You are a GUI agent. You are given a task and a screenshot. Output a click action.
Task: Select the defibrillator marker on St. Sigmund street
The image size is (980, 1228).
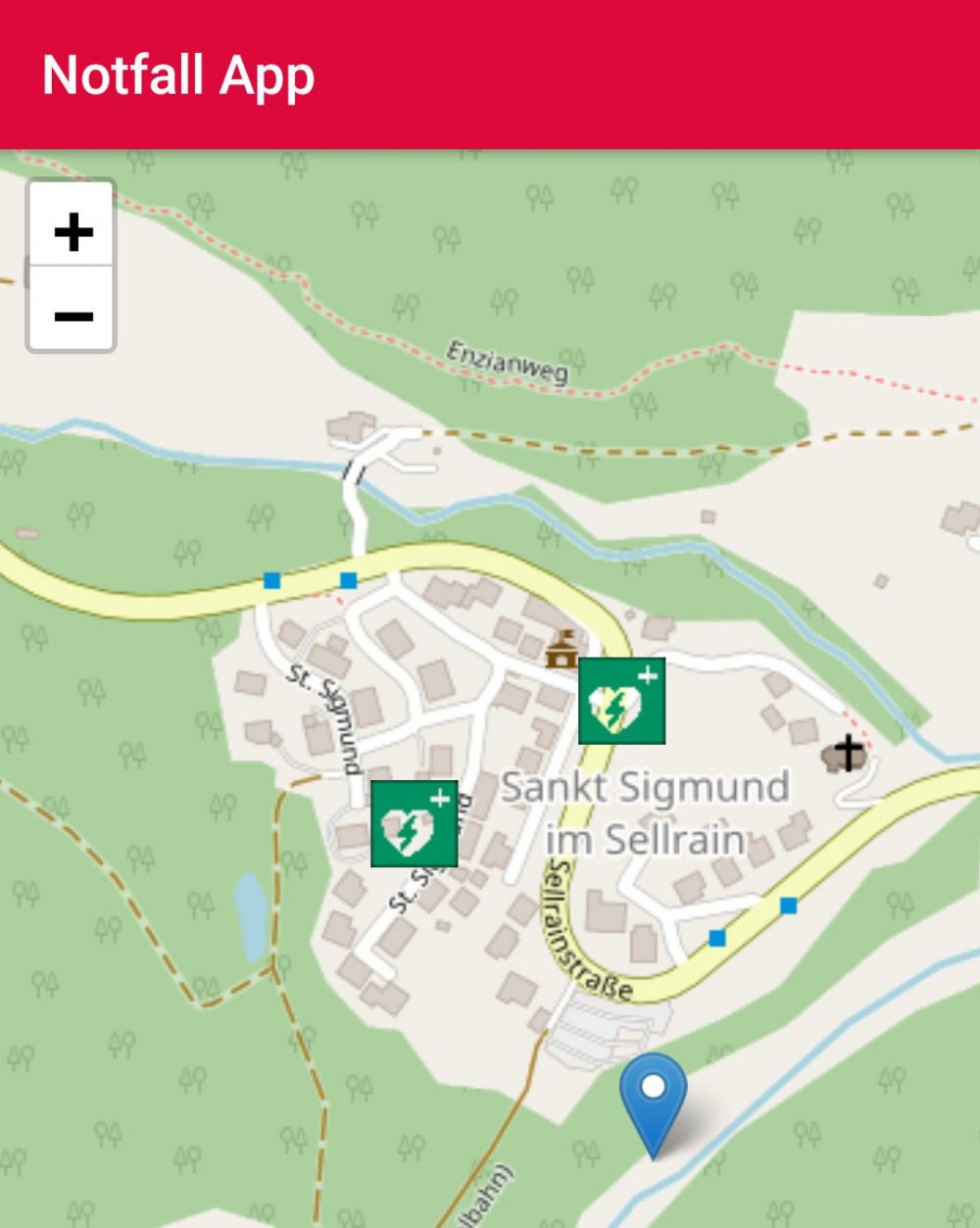[x=414, y=823]
